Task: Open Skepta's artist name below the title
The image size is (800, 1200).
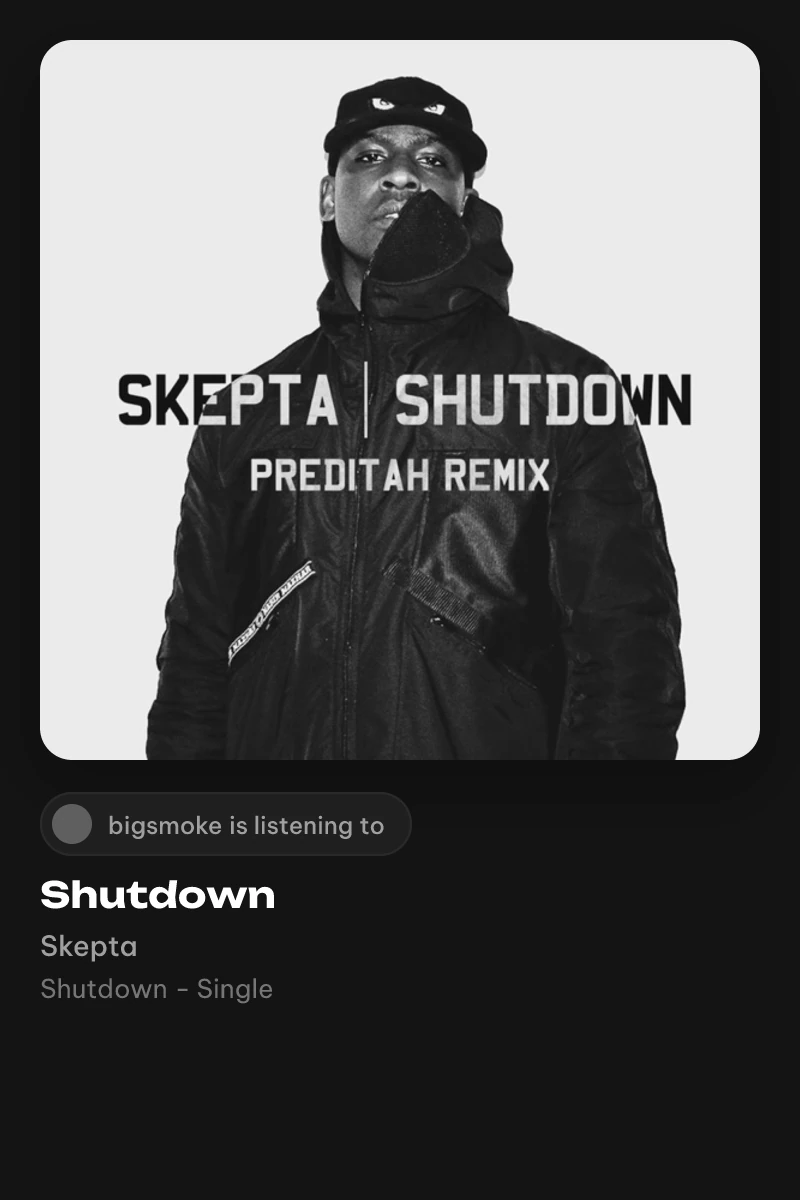Action: pyautogui.click(x=89, y=946)
